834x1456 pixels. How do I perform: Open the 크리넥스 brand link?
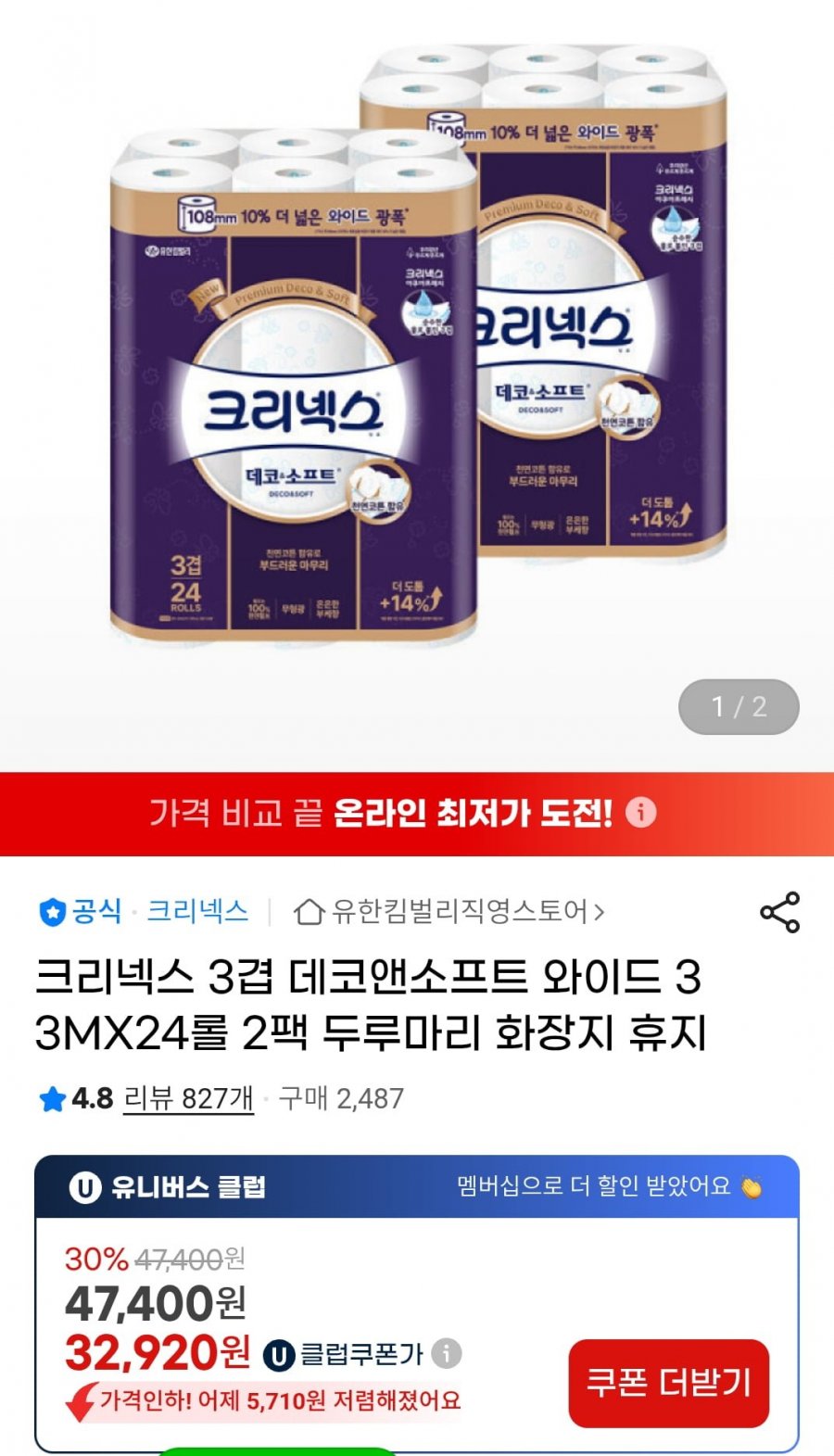197,911
